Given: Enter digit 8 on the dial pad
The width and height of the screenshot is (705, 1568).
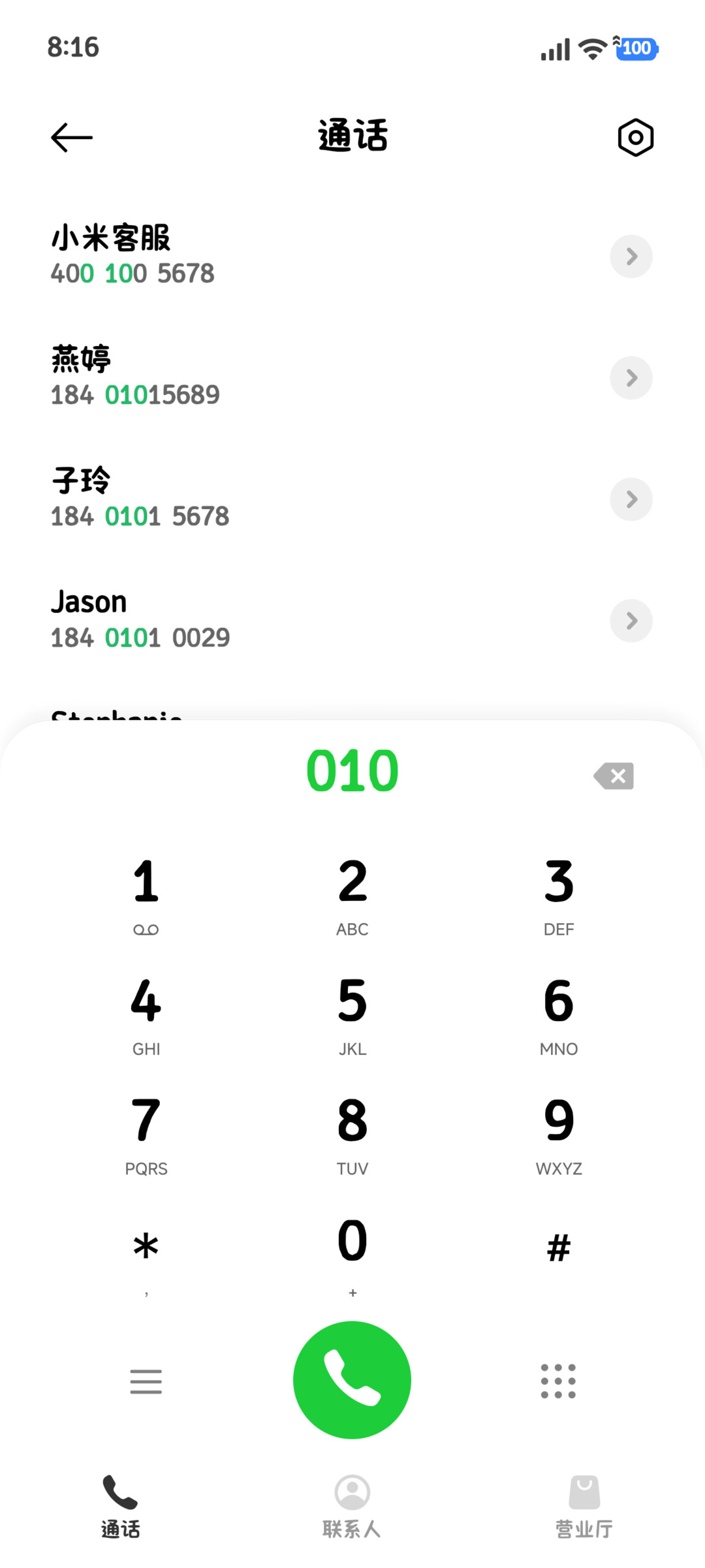Looking at the screenshot, I should [x=352, y=1135].
